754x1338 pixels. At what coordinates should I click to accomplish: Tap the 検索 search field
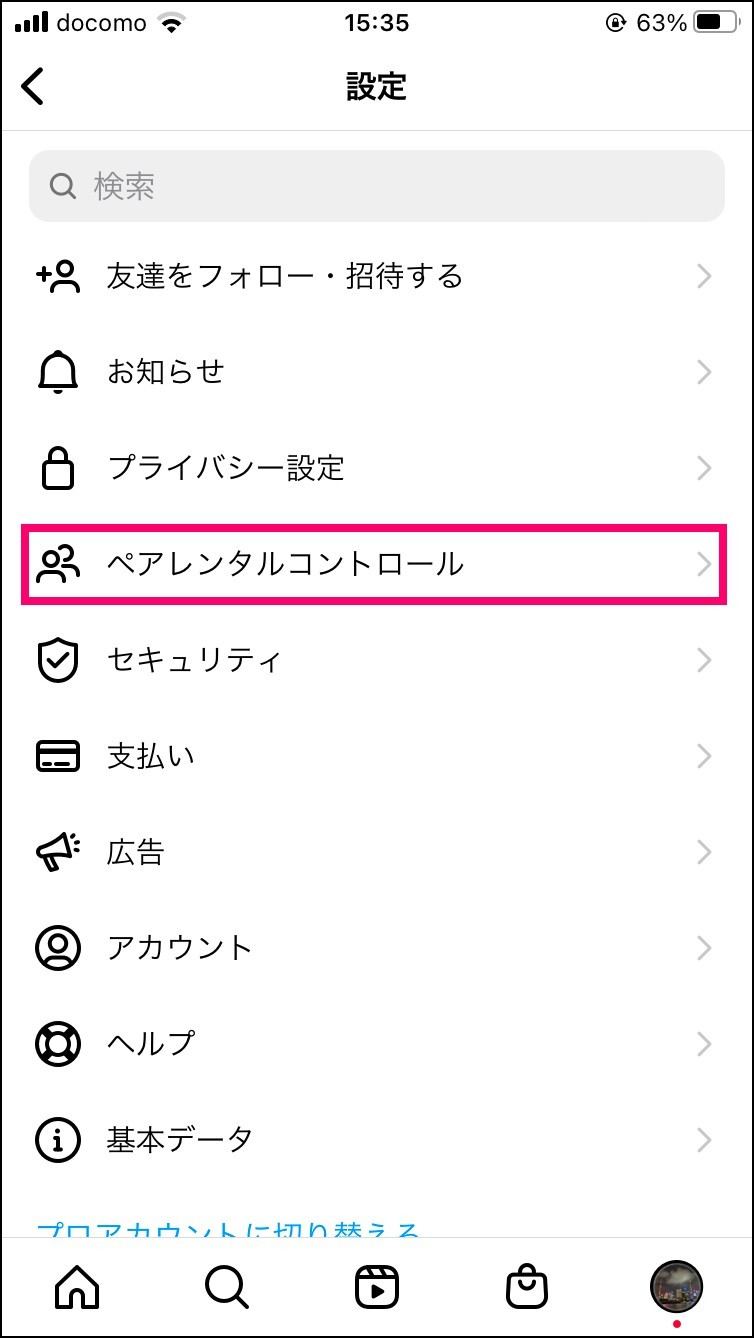click(377, 186)
